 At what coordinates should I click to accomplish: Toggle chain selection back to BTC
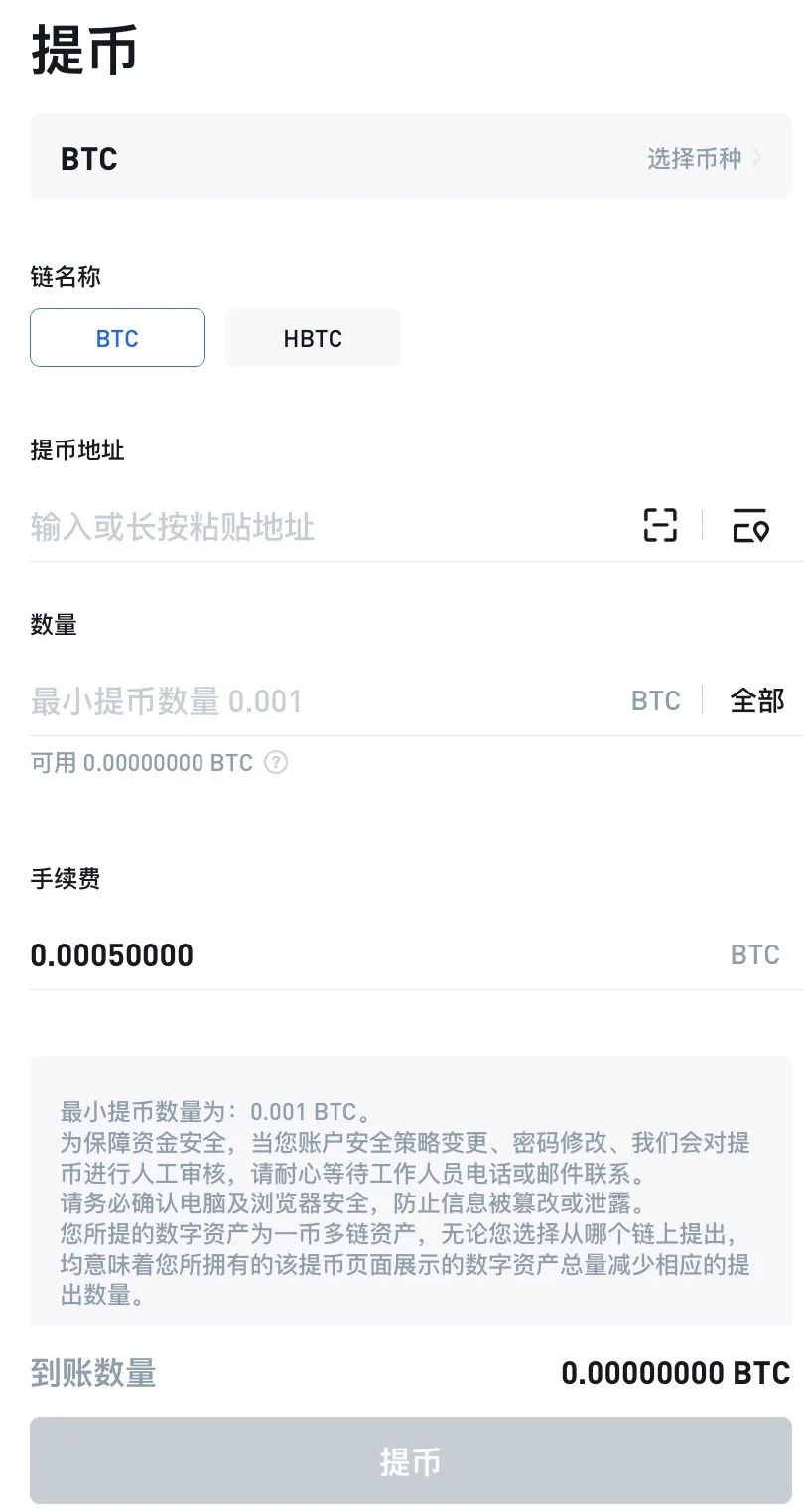(x=117, y=338)
